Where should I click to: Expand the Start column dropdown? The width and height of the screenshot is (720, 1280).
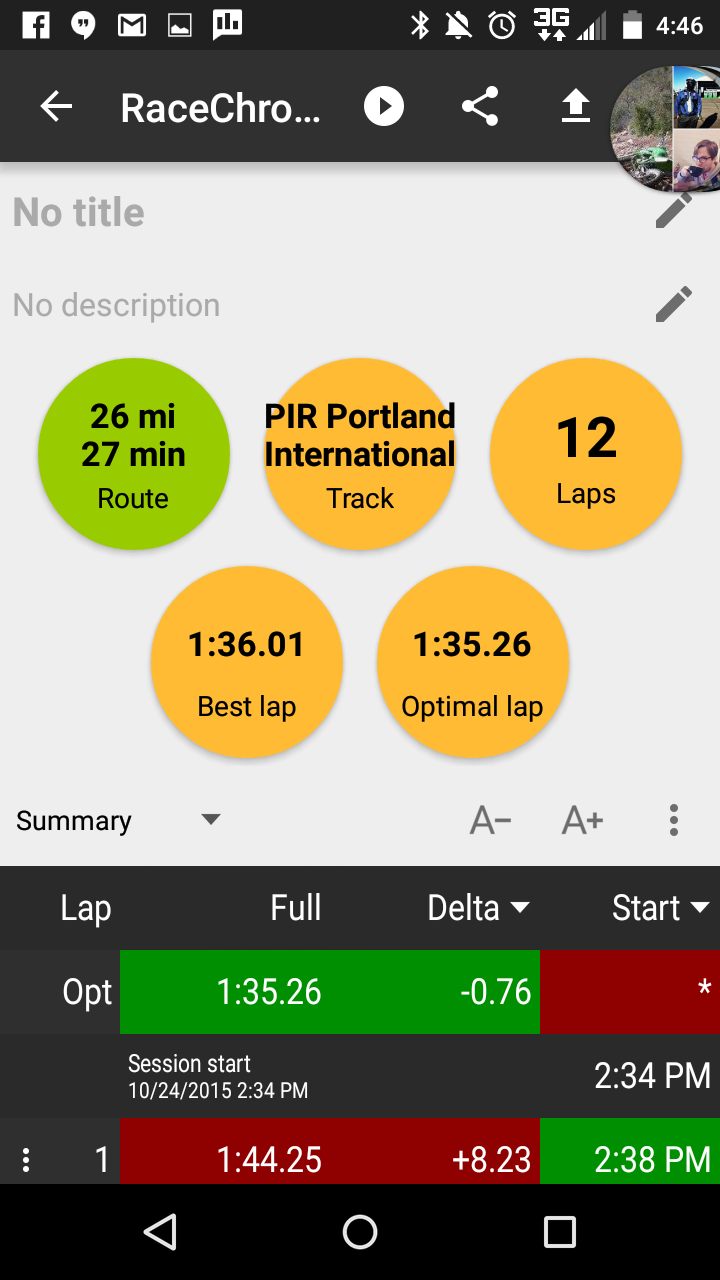pos(660,908)
